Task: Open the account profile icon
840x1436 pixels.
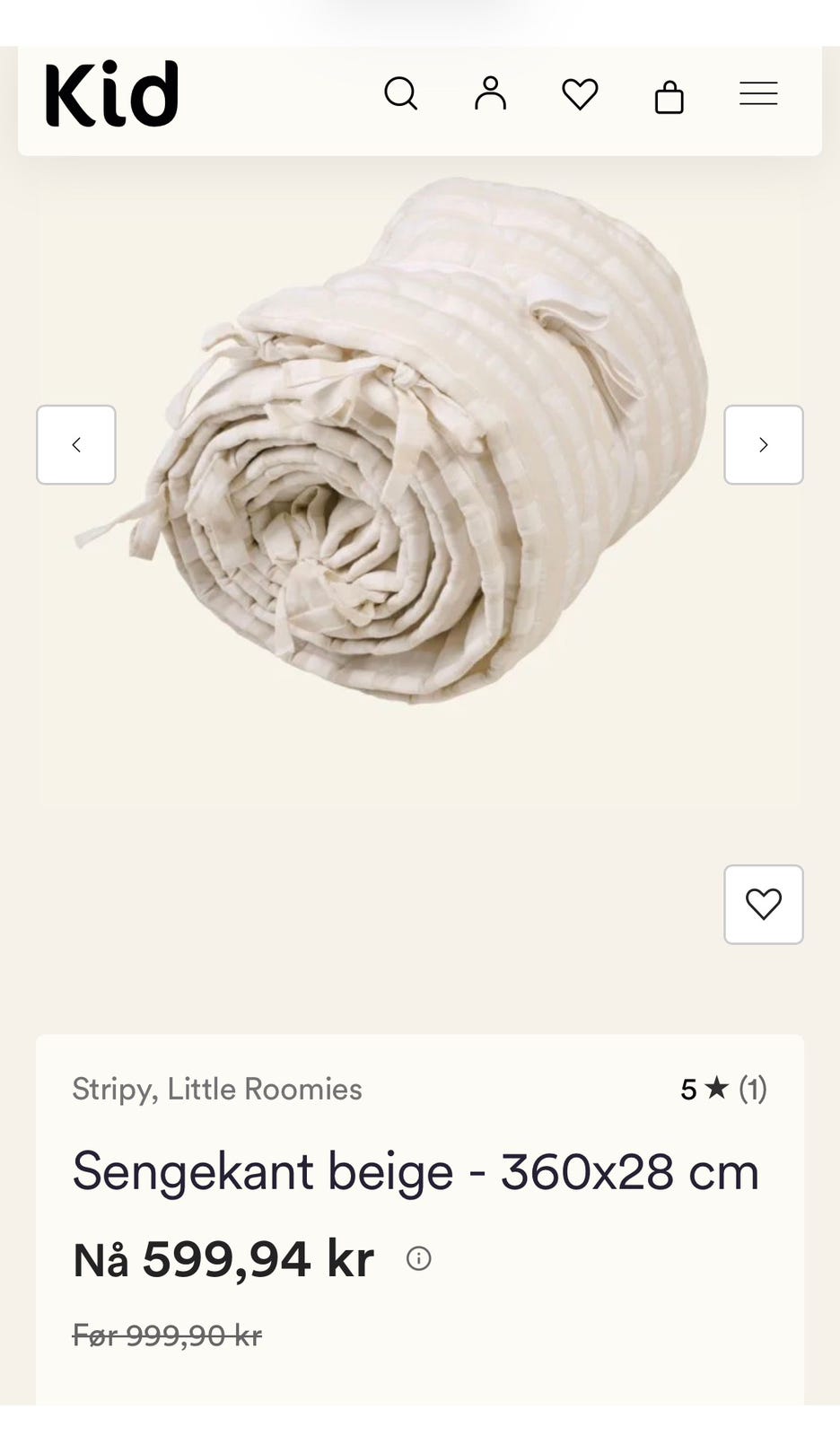Action: tap(490, 93)
